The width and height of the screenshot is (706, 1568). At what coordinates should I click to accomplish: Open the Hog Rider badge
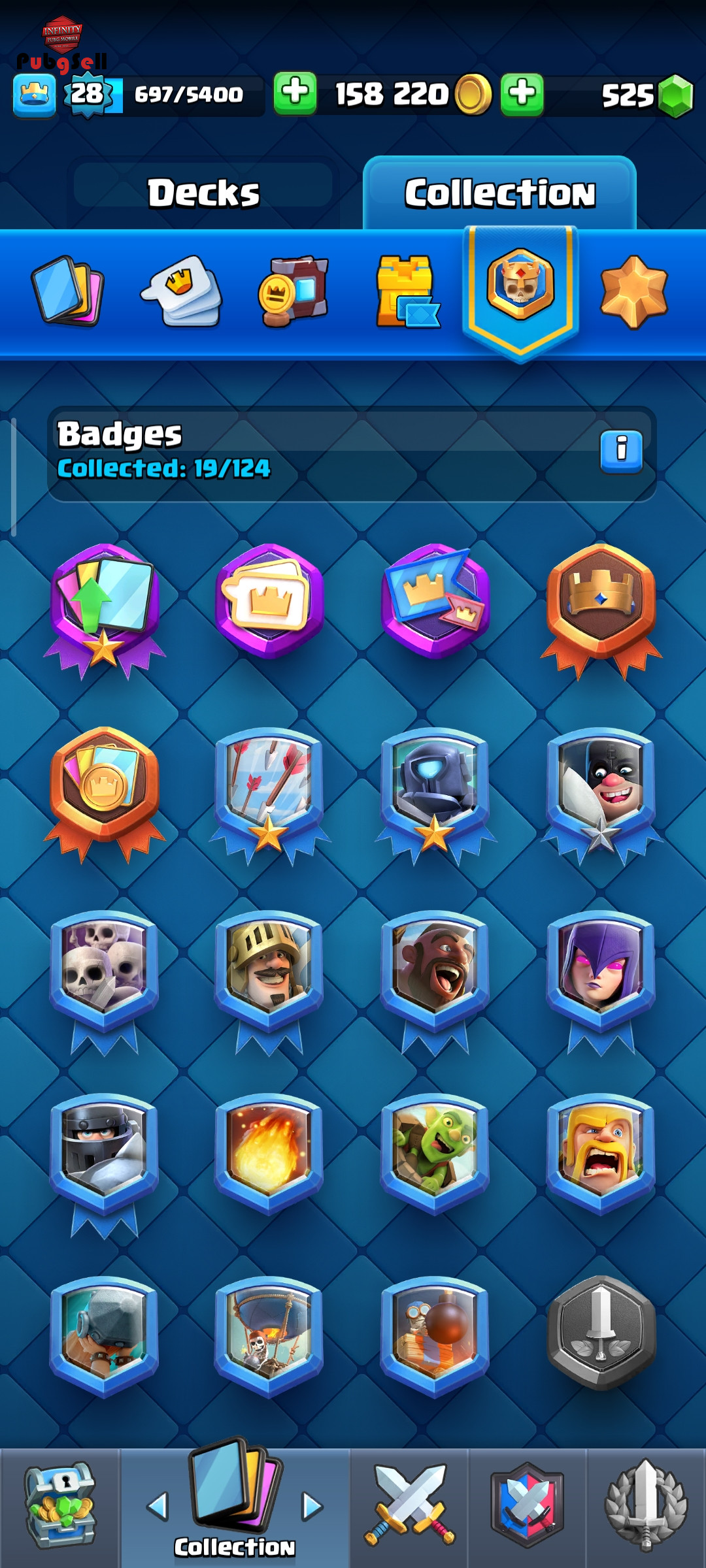[x=435, y=981]
